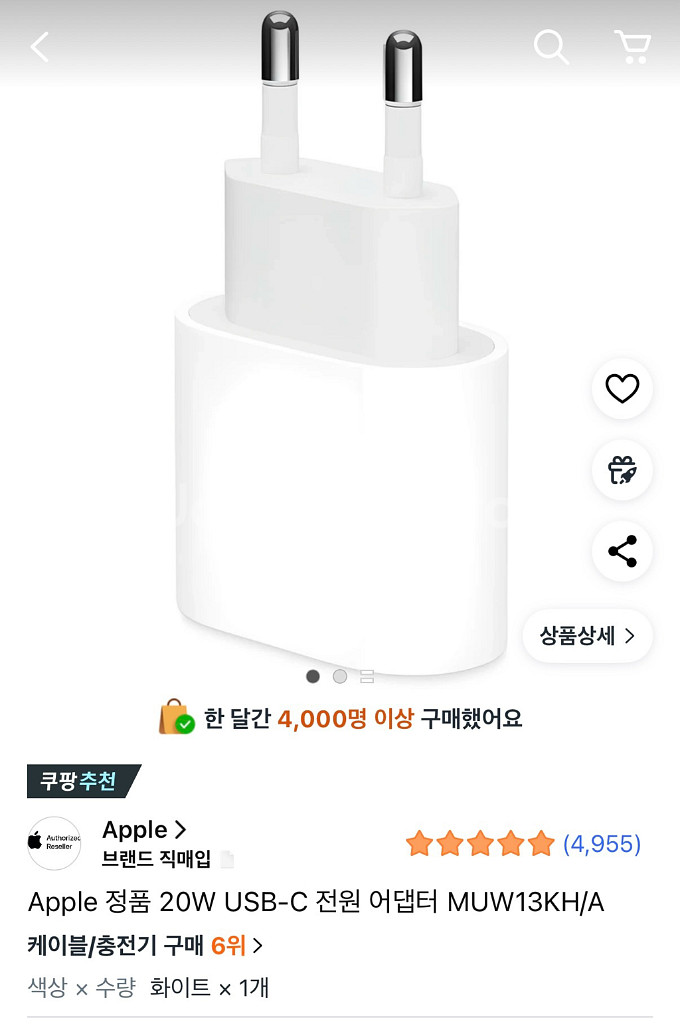Share this product
The height and width of the screenshot is (1024, 680).
[622, 551]
